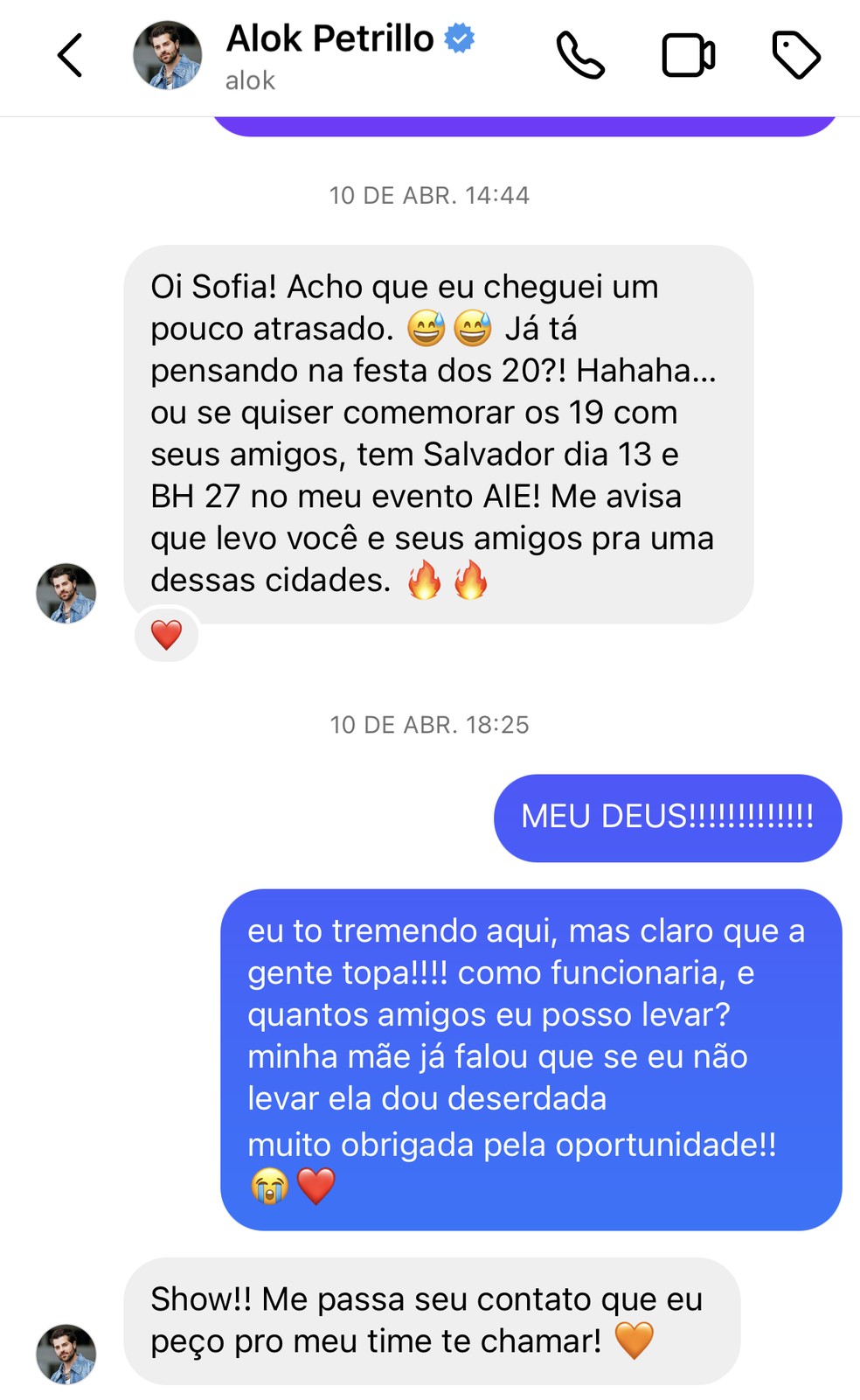Image resolution: width=860 pixels, height=1400 pixels.
Task: Start a video call with Alok
Action: tap(688, 56)
